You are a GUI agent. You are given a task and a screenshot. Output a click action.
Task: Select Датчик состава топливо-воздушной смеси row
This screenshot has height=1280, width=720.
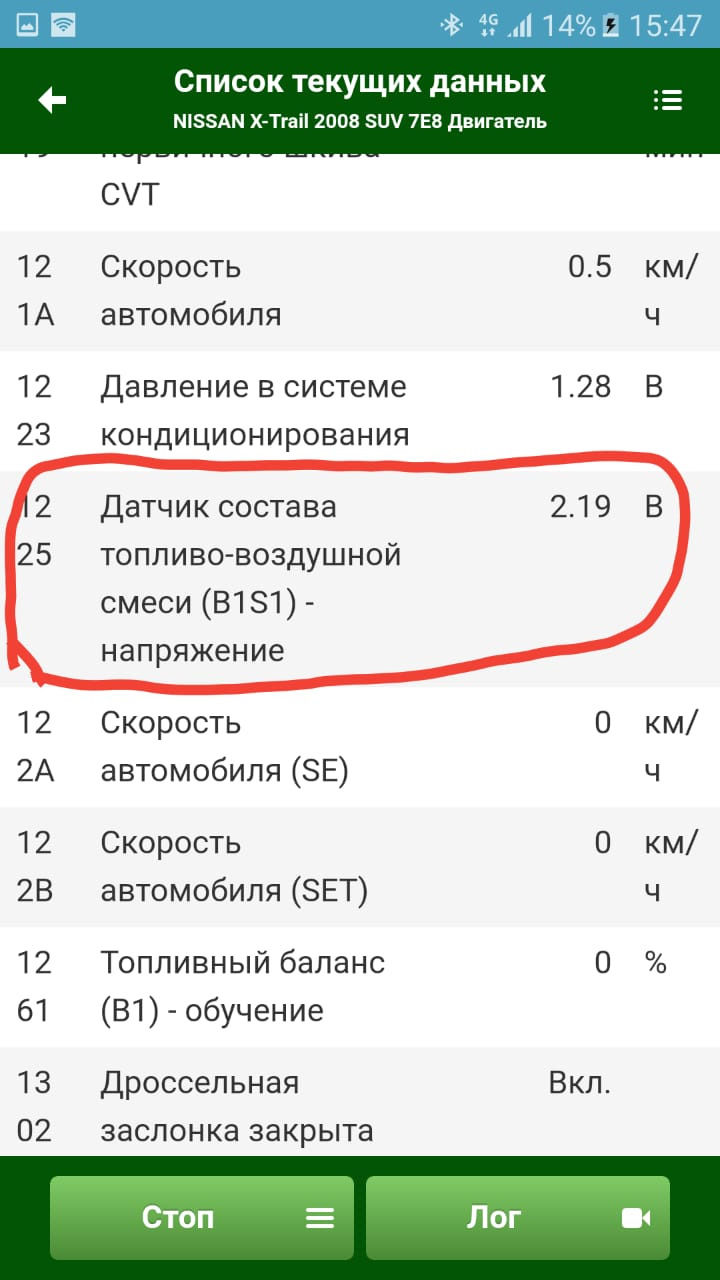coord(360,579)
